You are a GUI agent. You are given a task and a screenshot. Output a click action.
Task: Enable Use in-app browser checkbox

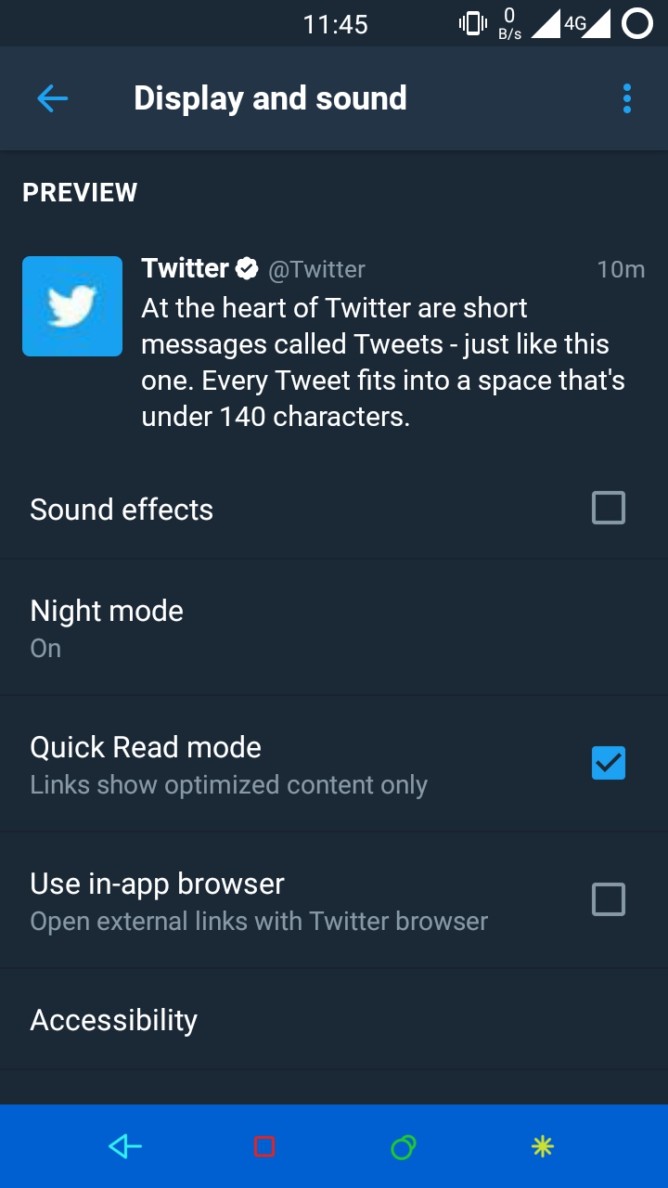pos(608,899)
